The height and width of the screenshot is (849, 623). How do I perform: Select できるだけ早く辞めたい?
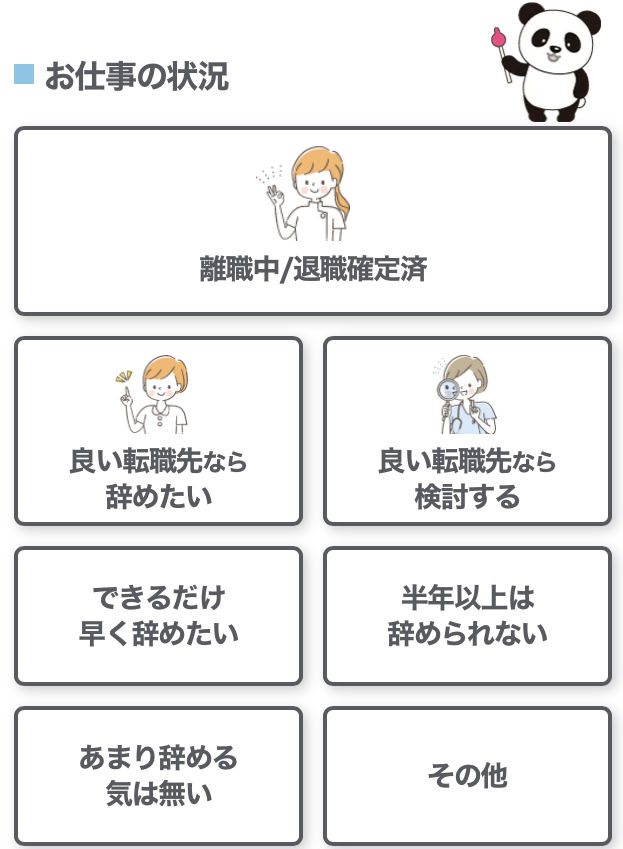point(158,616)
